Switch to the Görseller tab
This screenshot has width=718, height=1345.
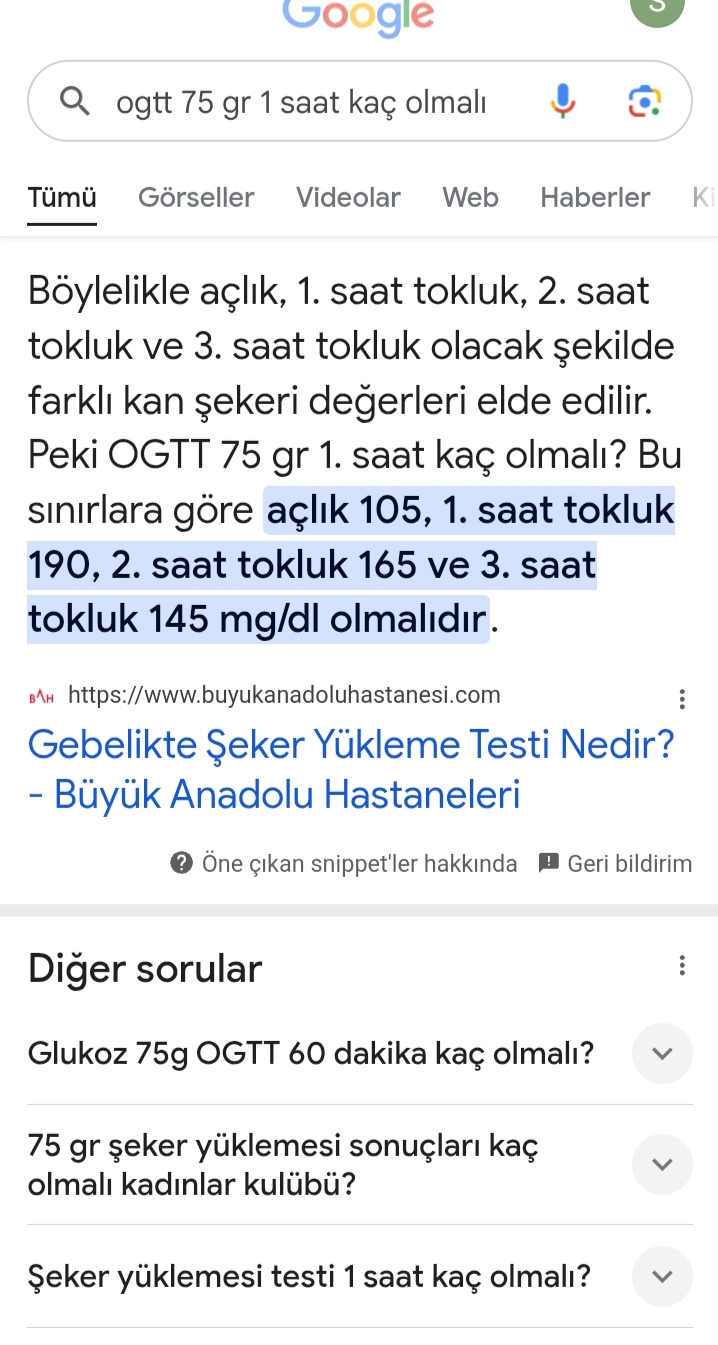coord(196,197)
